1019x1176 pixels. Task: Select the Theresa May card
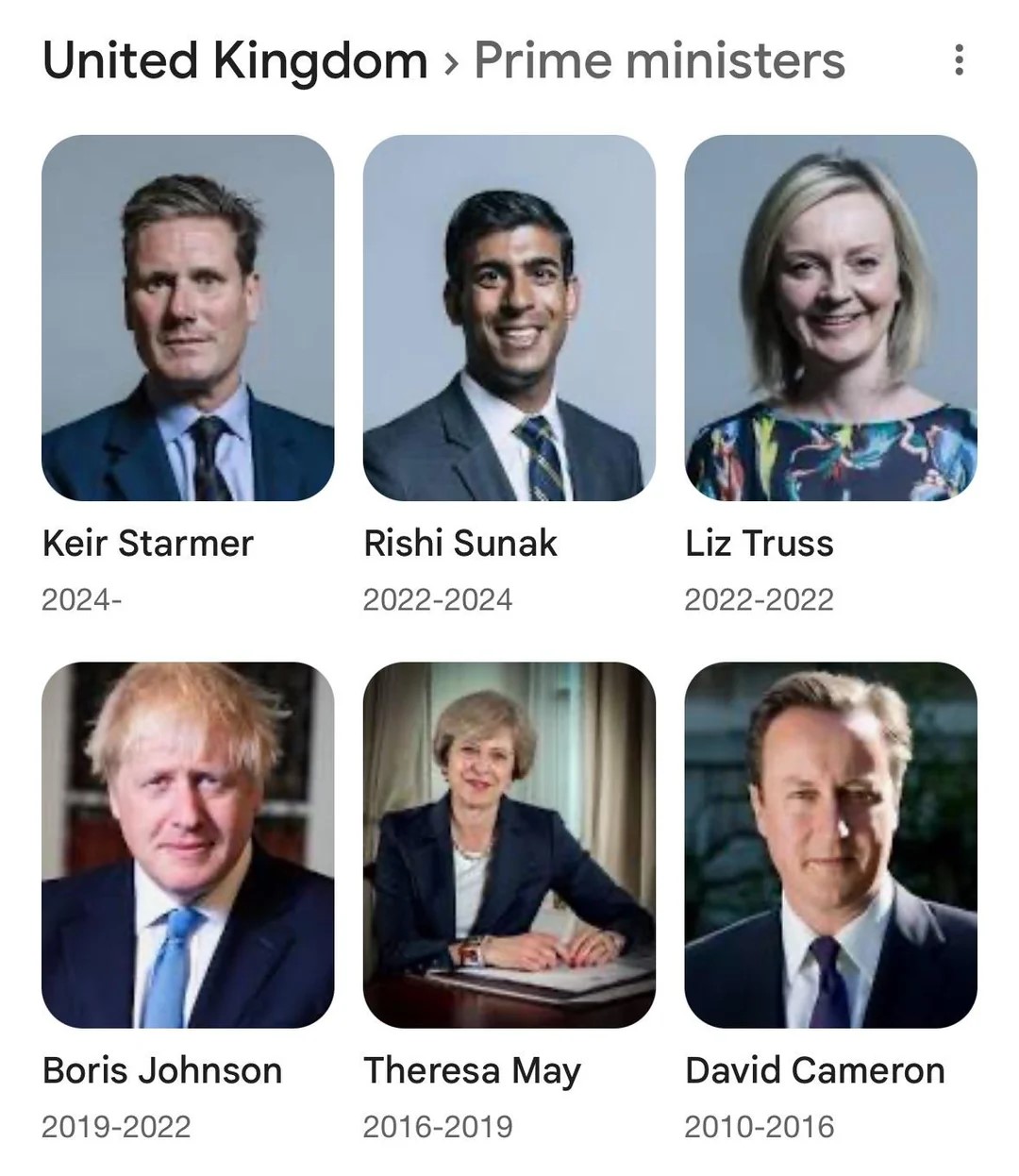tap(509, 845)
